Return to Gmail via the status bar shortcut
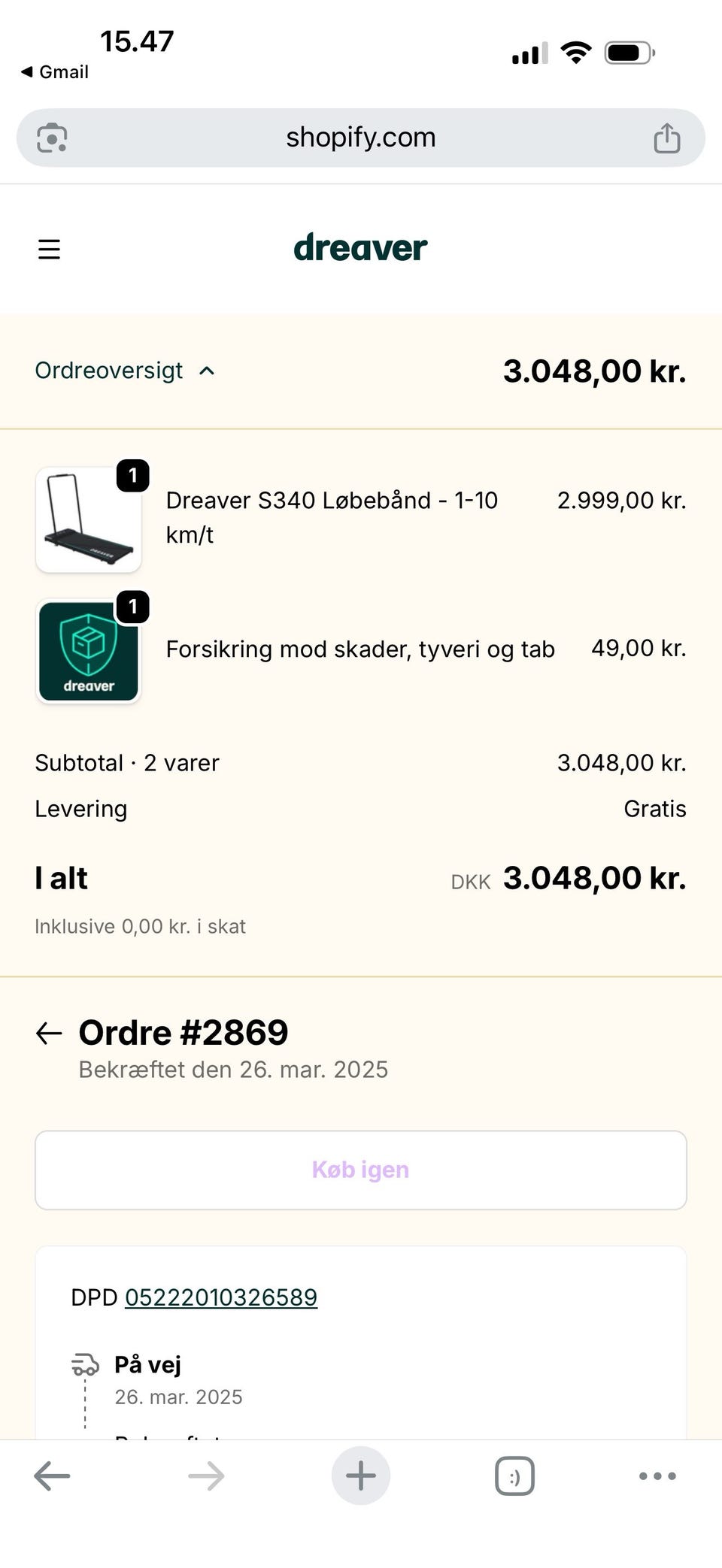The image size is (722, 1568). (x=54, y=71)
